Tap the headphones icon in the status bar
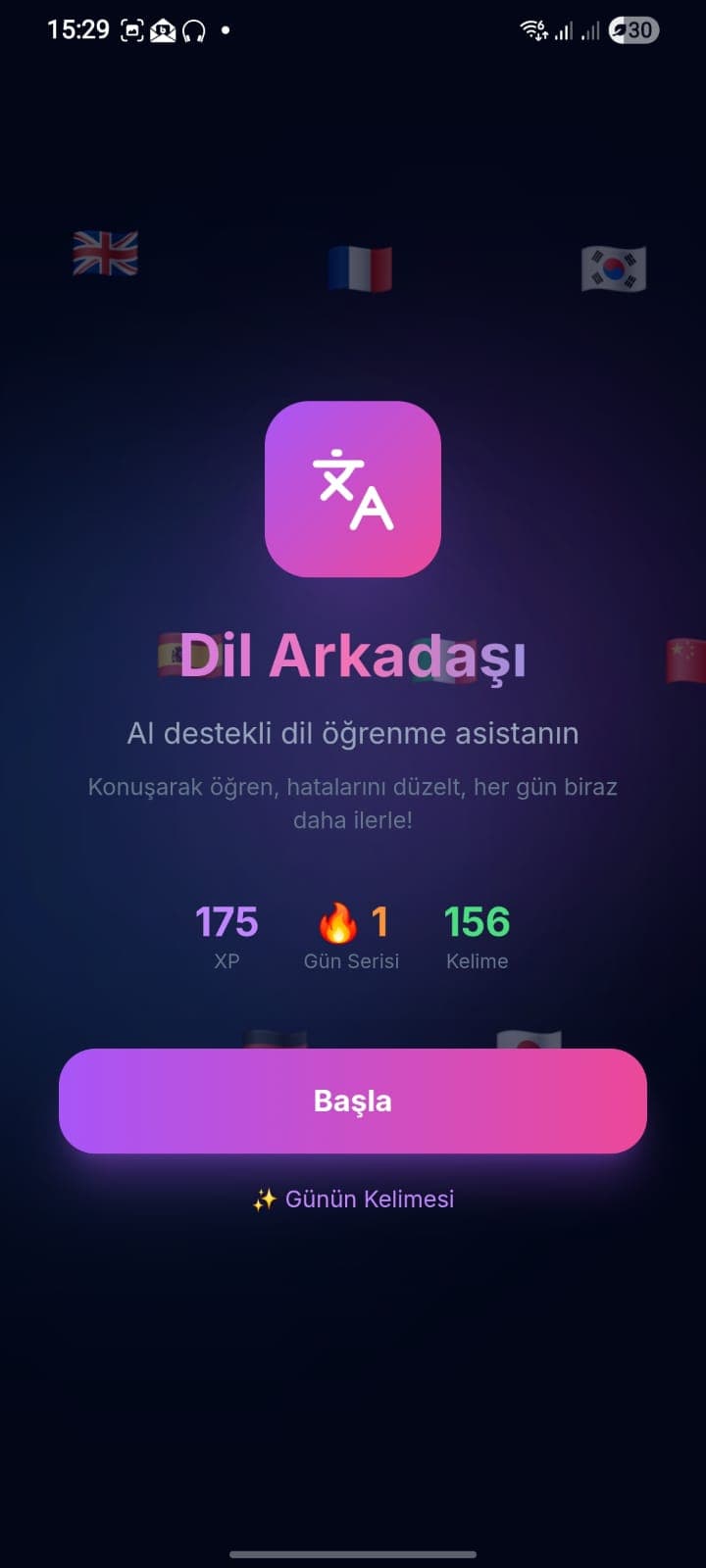This screenshot has width=706, height=1568. click(192, 29)
